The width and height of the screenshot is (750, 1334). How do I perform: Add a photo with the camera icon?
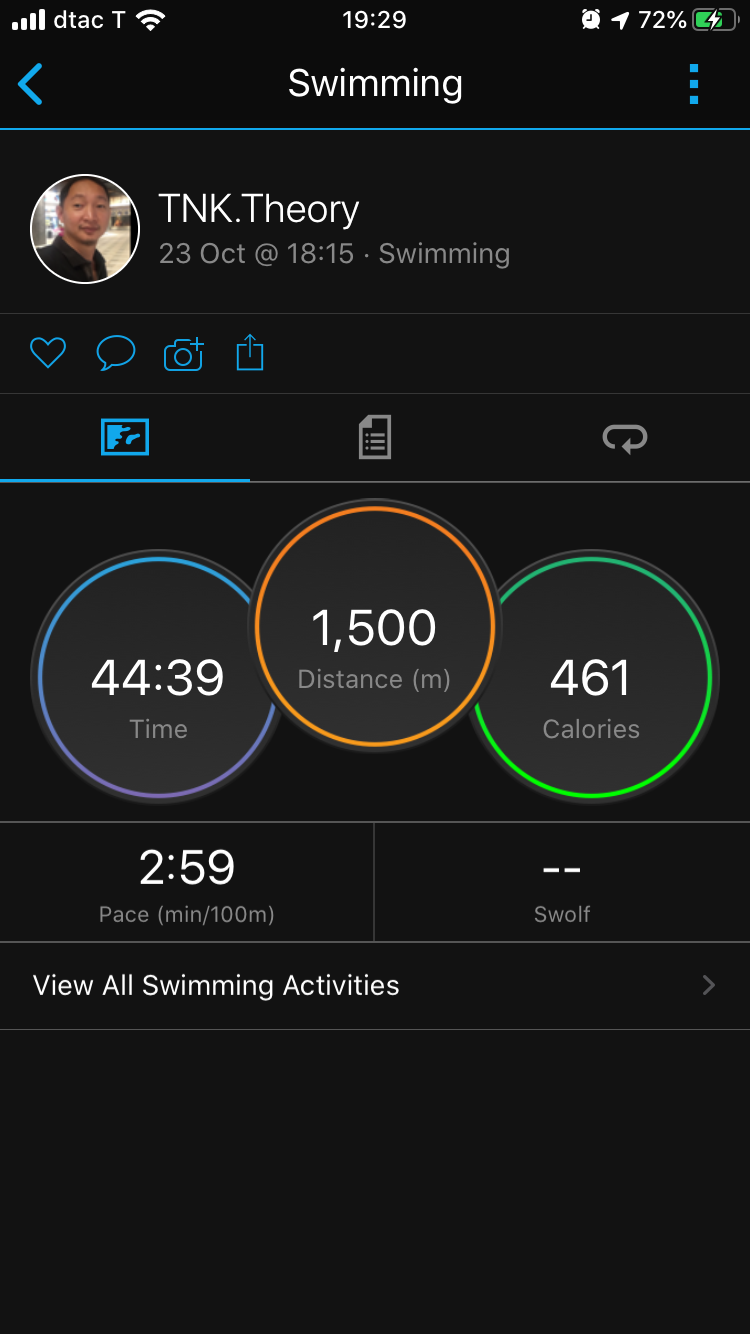(183, 353)
